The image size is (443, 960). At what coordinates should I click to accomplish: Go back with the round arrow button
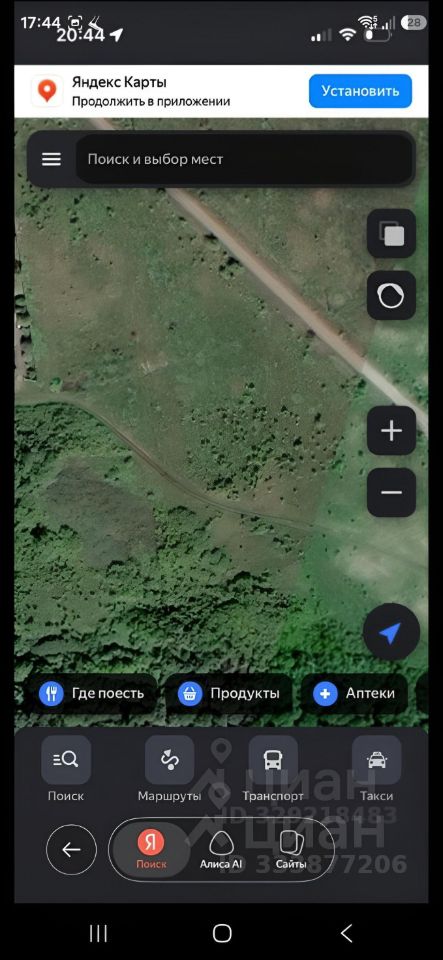point(72,849)
